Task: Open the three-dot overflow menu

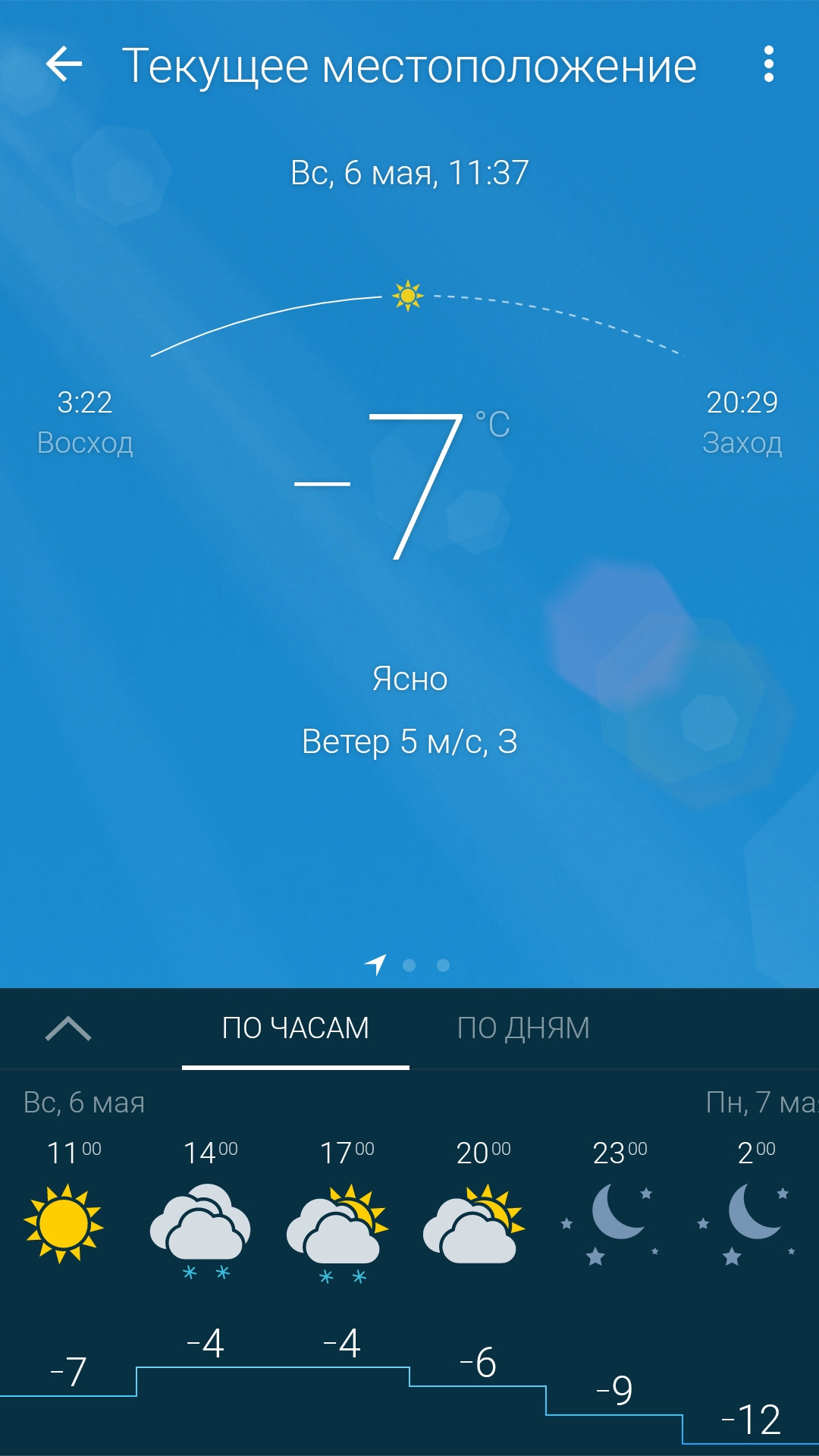Action: pyautogui.click(x=768, y=64)
